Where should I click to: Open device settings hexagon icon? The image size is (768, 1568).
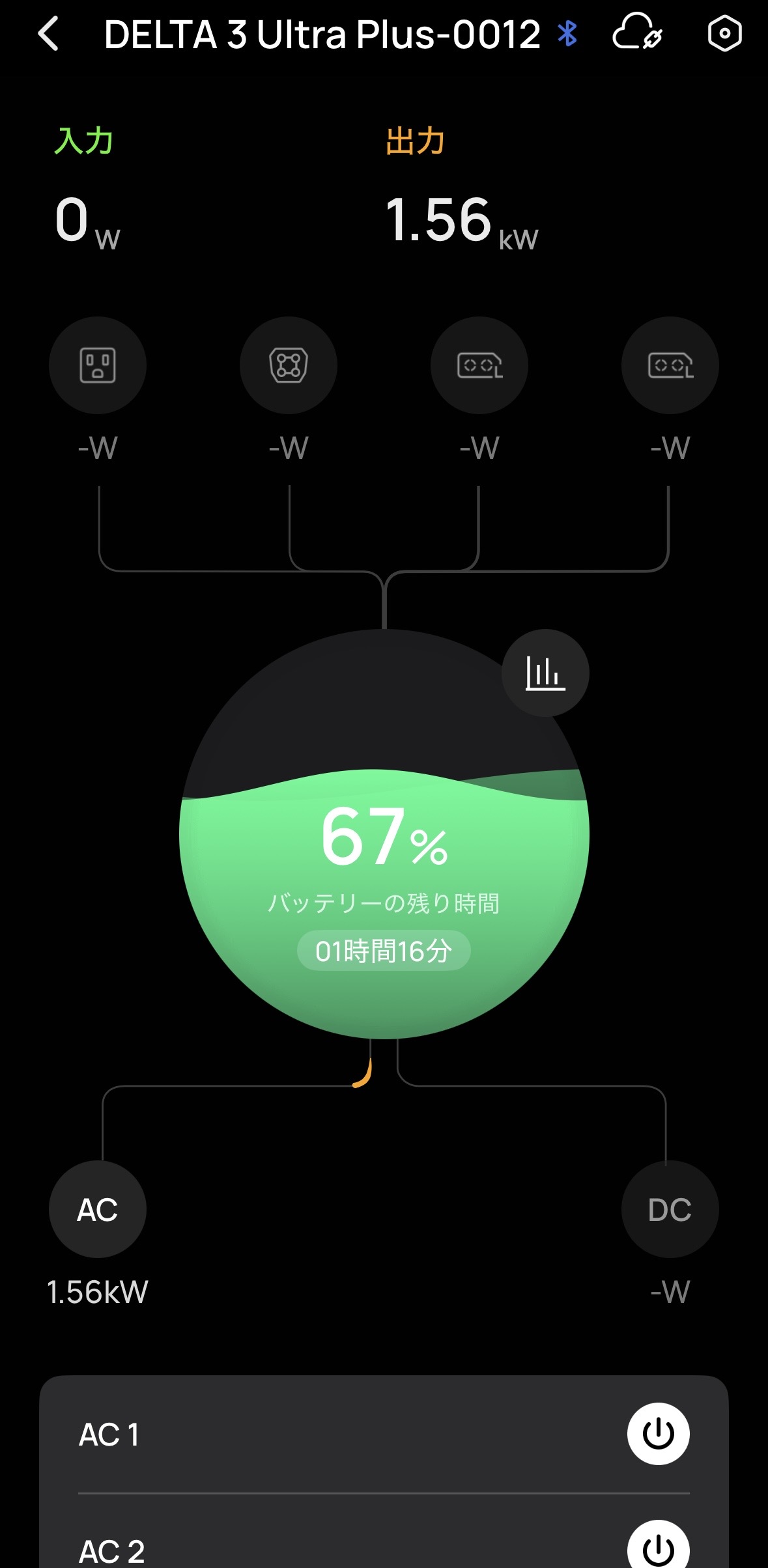pos(724,34)
